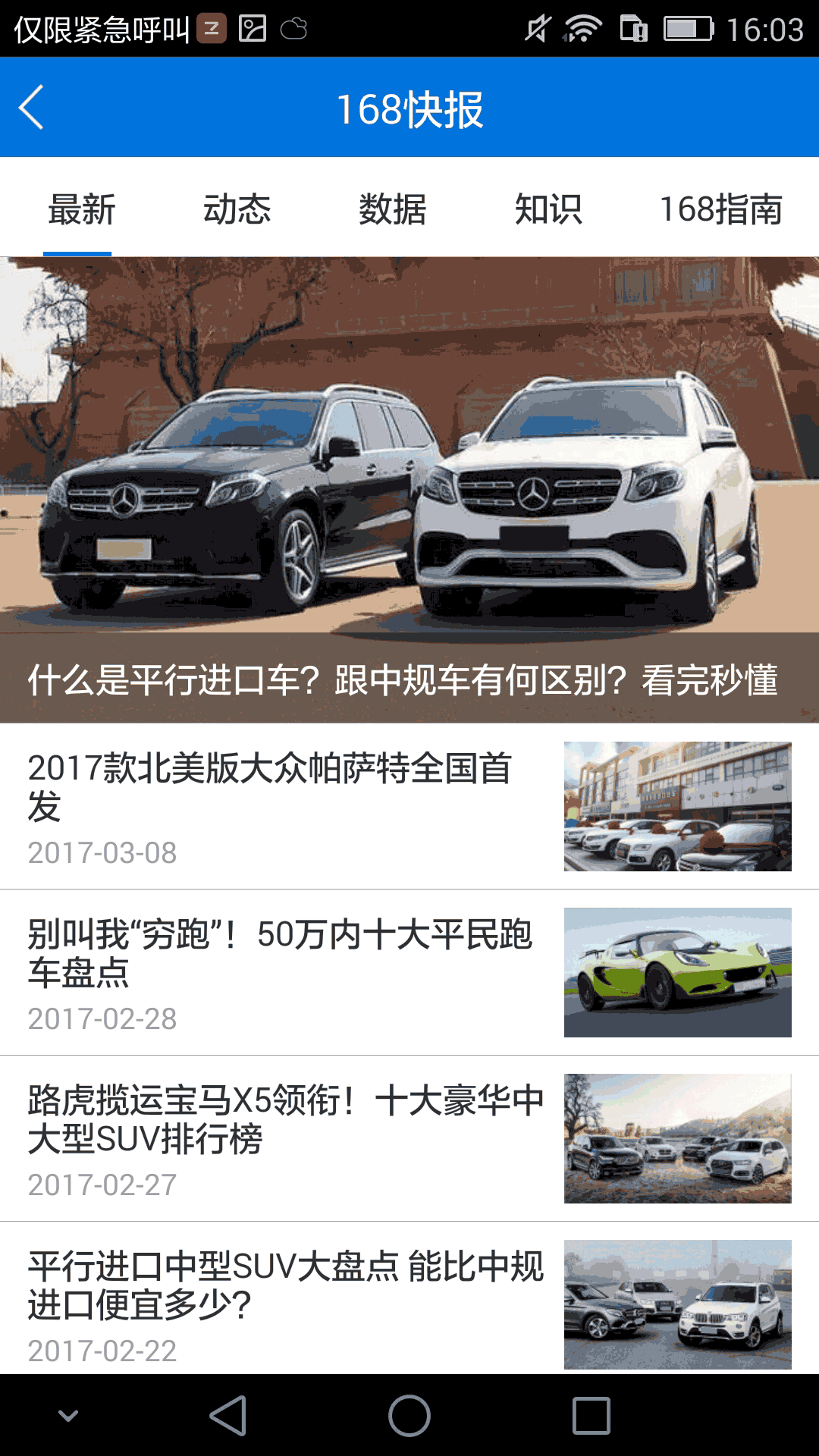The width and height of the screenshot is (819, 1456).
Task: View 平行进口中型SUV大盘点 article
Action: 409,1298
